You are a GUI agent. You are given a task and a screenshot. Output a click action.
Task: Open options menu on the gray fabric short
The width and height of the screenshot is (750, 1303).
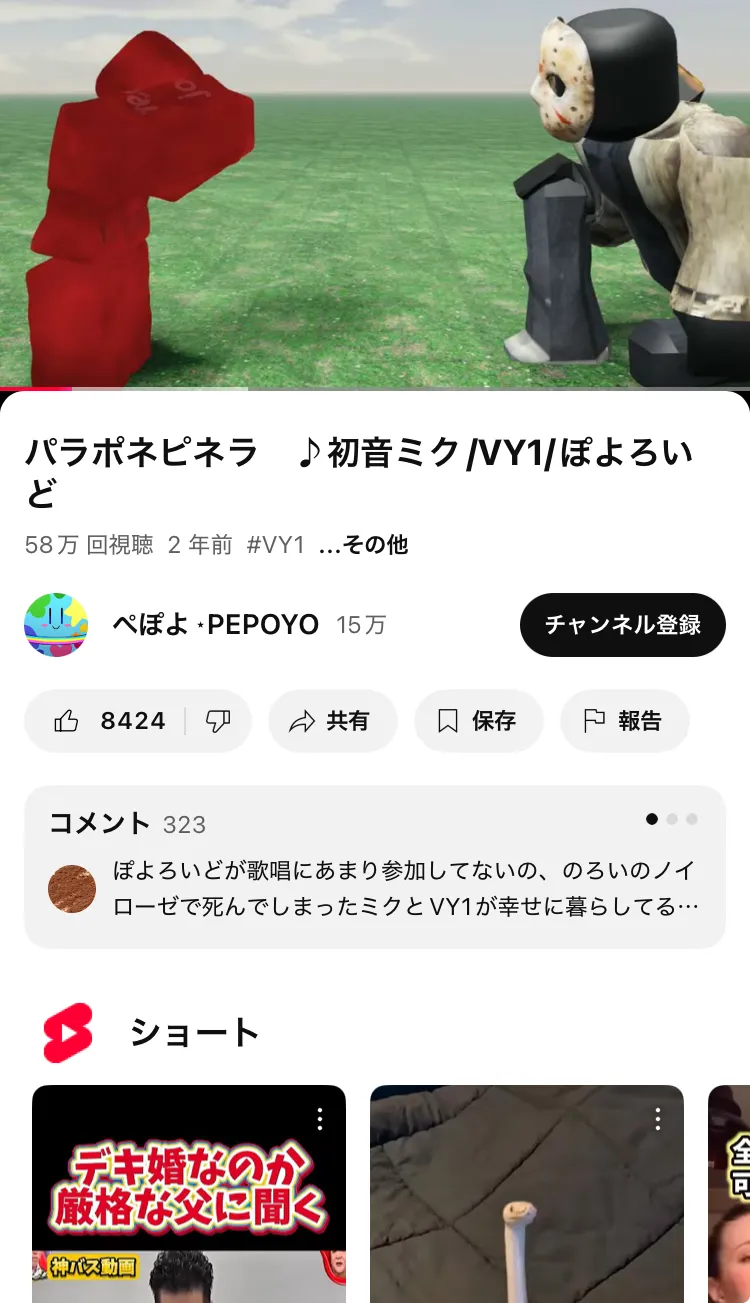[658, 1119]
